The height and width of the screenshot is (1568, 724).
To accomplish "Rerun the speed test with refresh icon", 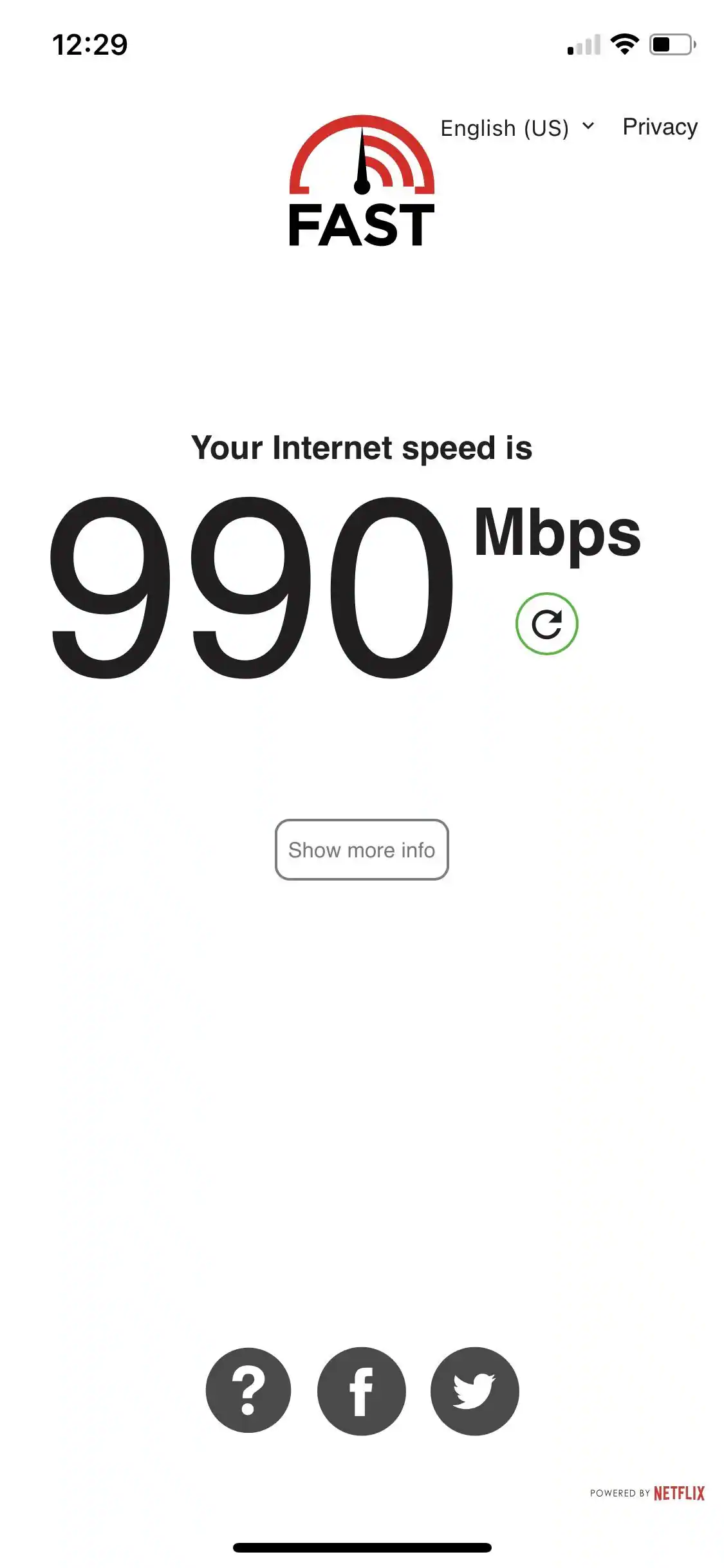I will (x=546, y=624).
